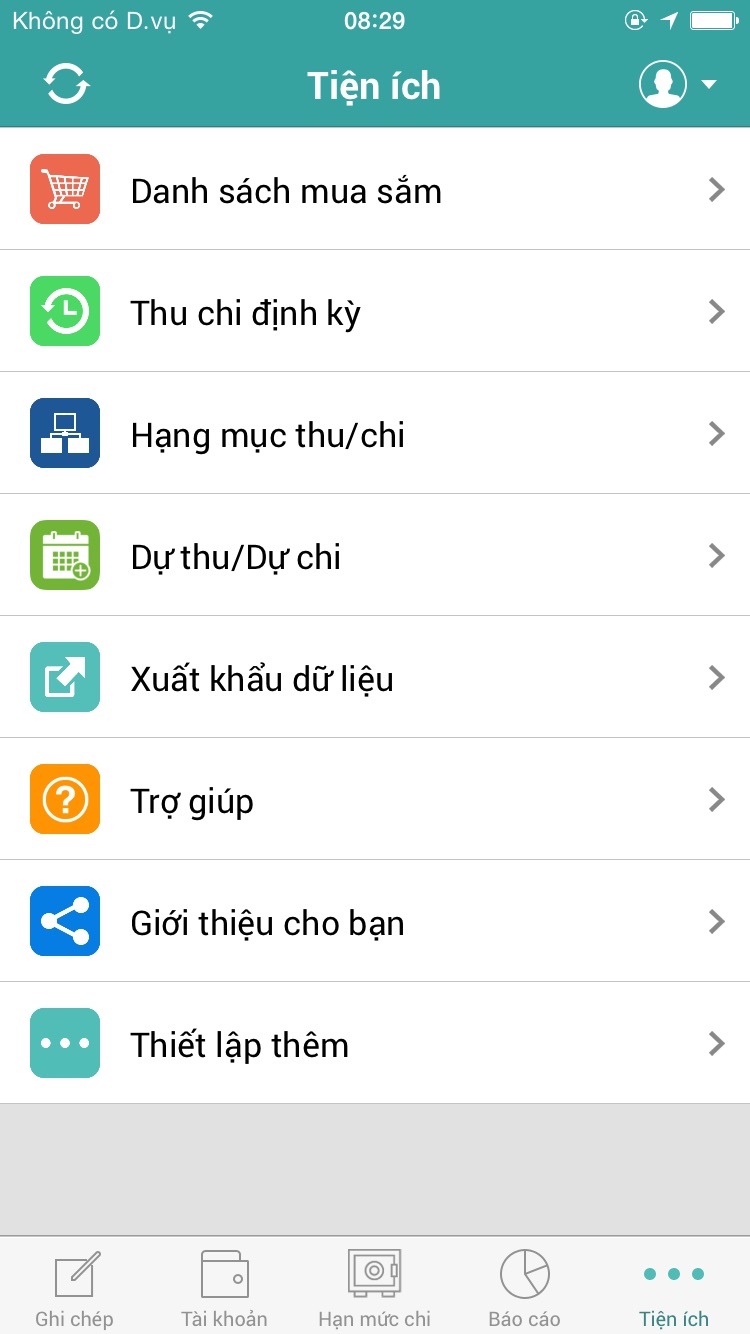Tap the sync refresh icon
This screenshot has height=1334, width=750.
(x=67, y=84)
